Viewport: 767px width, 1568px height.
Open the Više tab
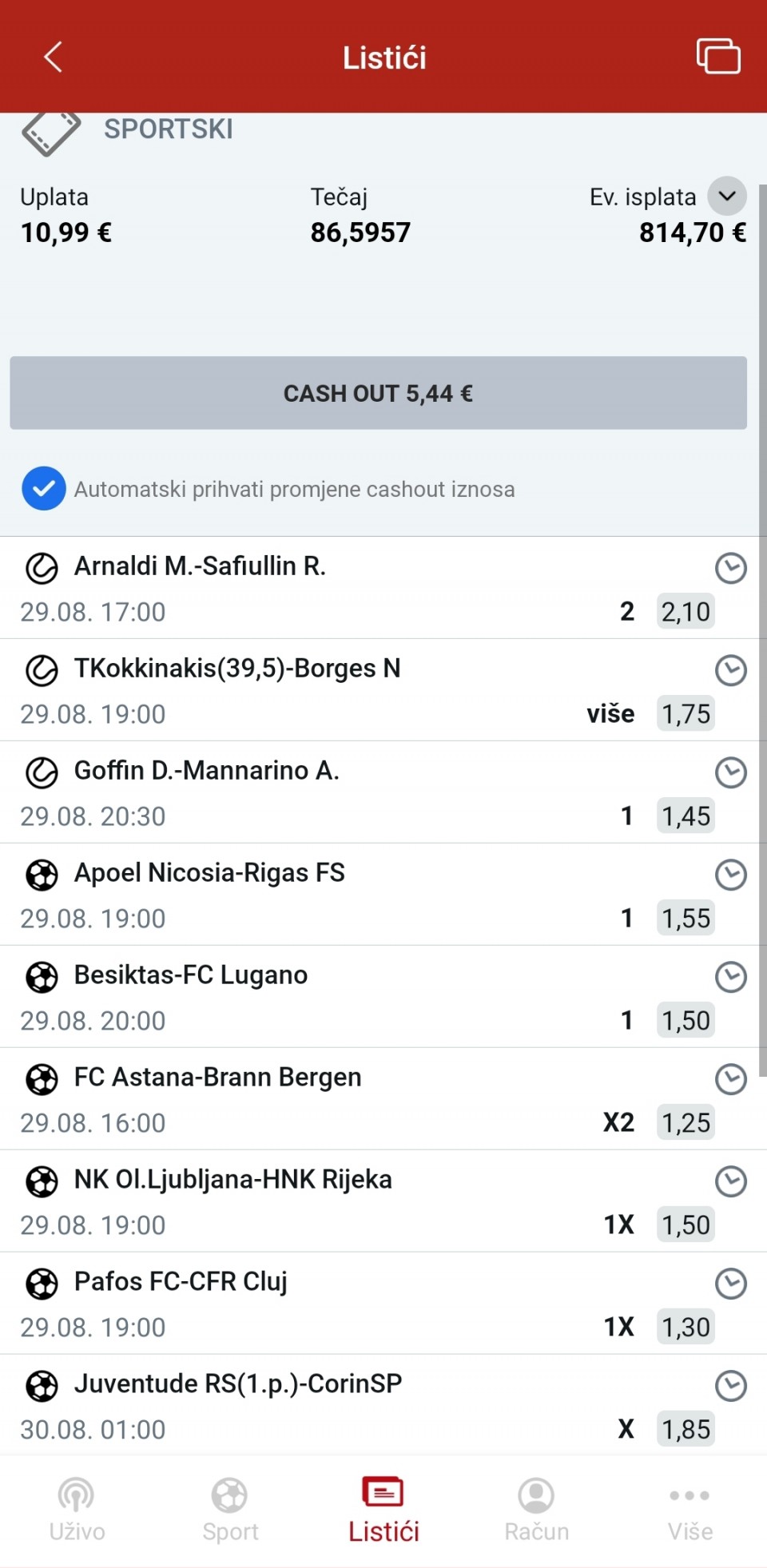pyautogui.click(x=690, y=1510)
